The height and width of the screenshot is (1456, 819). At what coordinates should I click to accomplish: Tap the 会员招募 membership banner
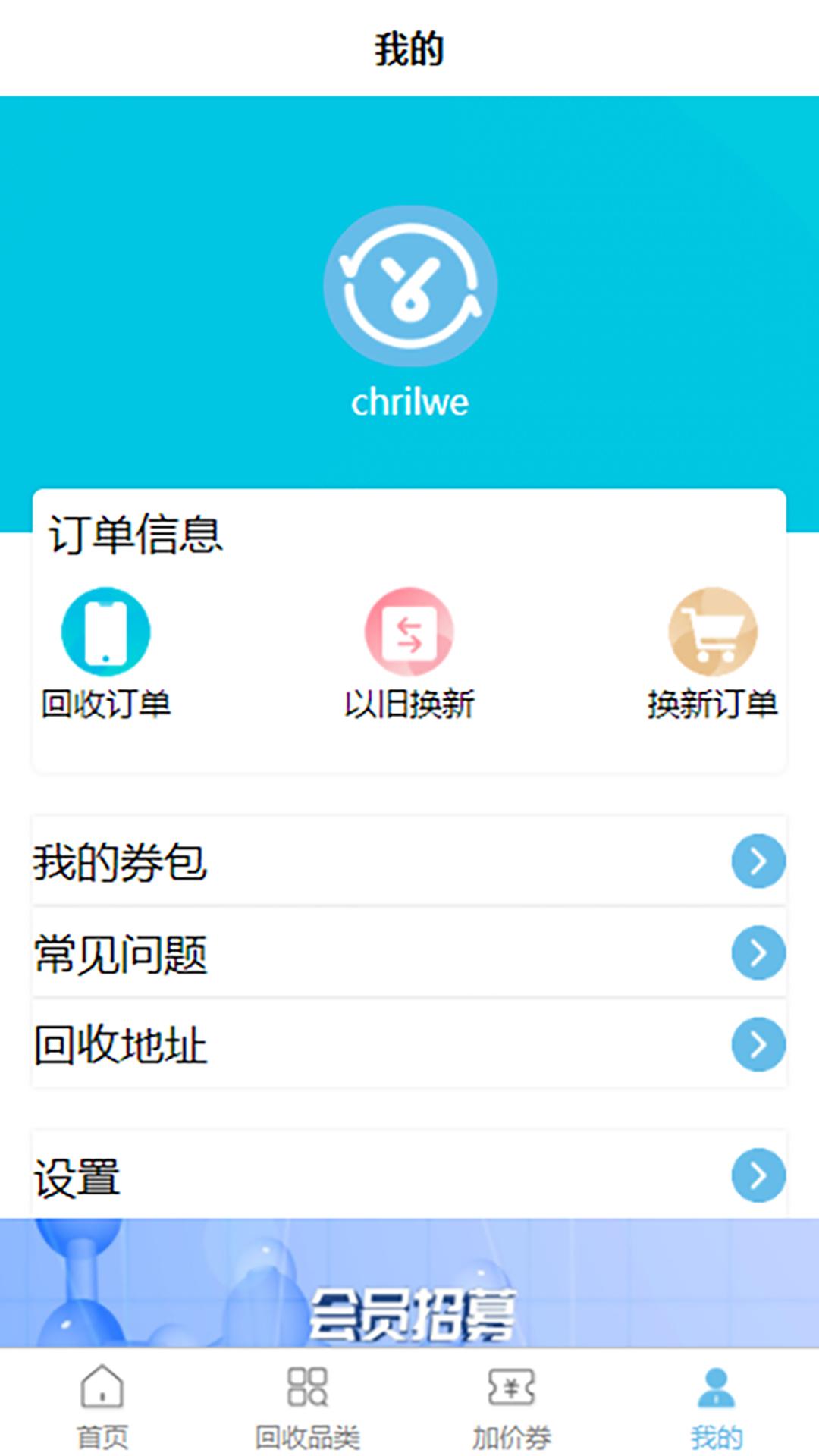point(409,1283)
